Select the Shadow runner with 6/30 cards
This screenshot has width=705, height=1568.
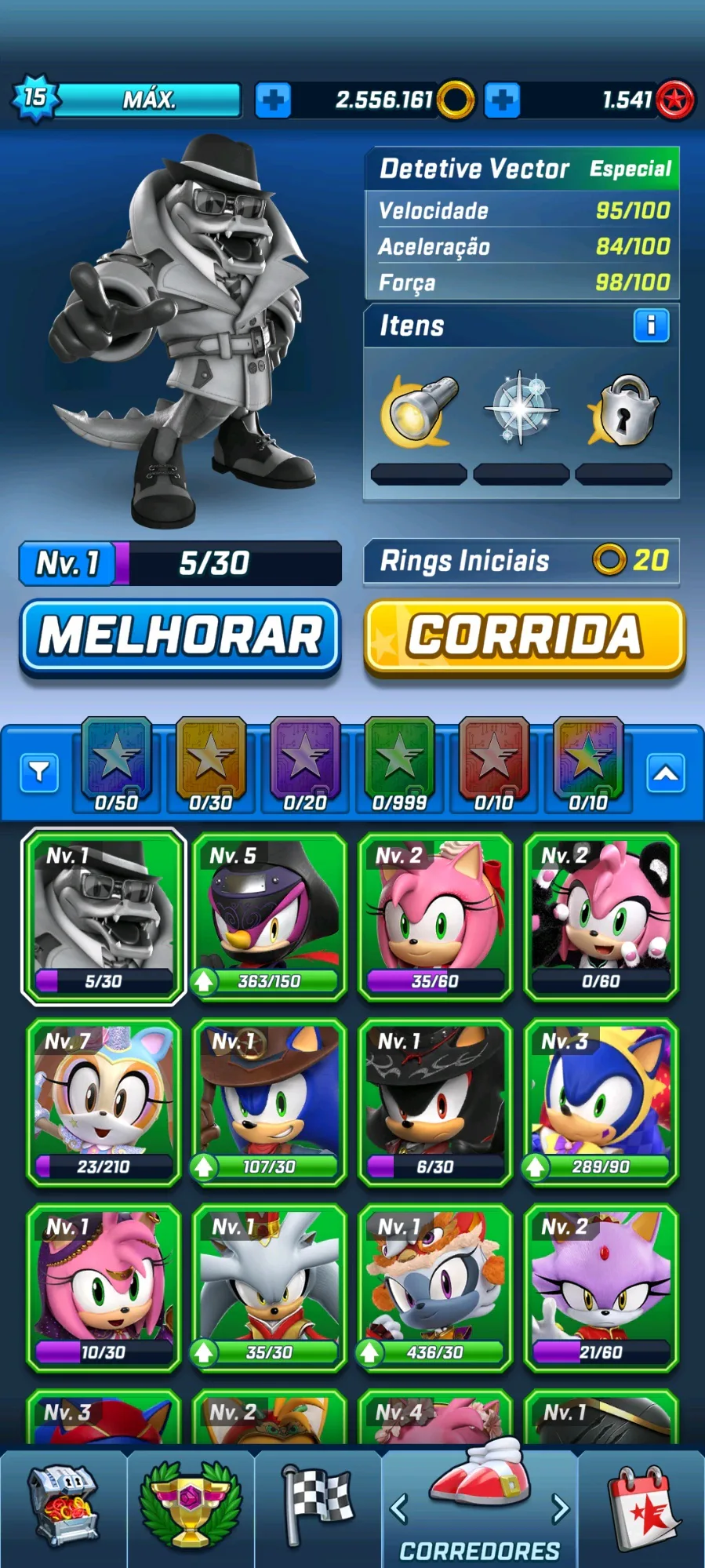tap(435, 1101)
